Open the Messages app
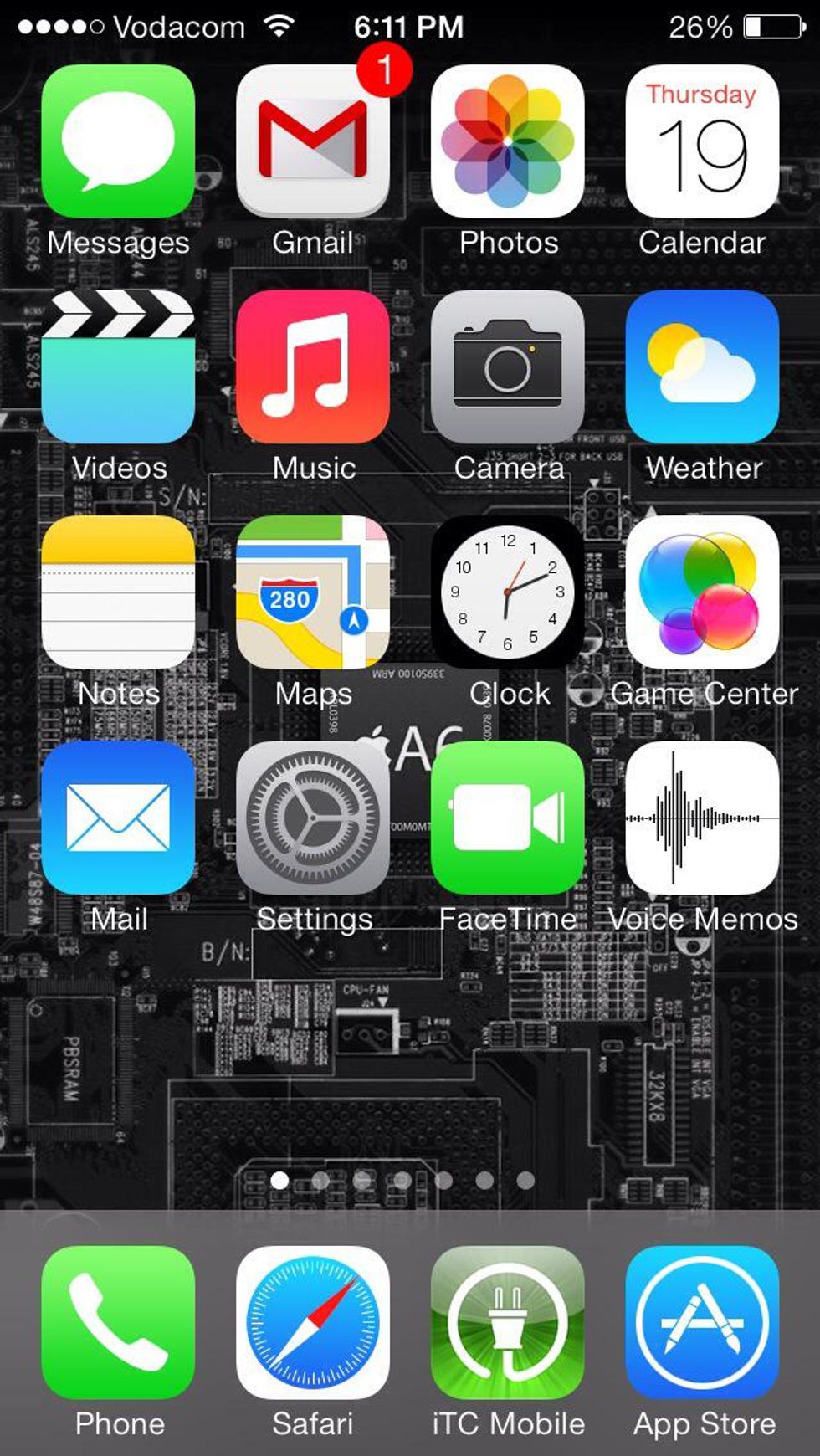Image resolution: width=820 pixels, height=1456 pixels. click(x=118, y=142)
